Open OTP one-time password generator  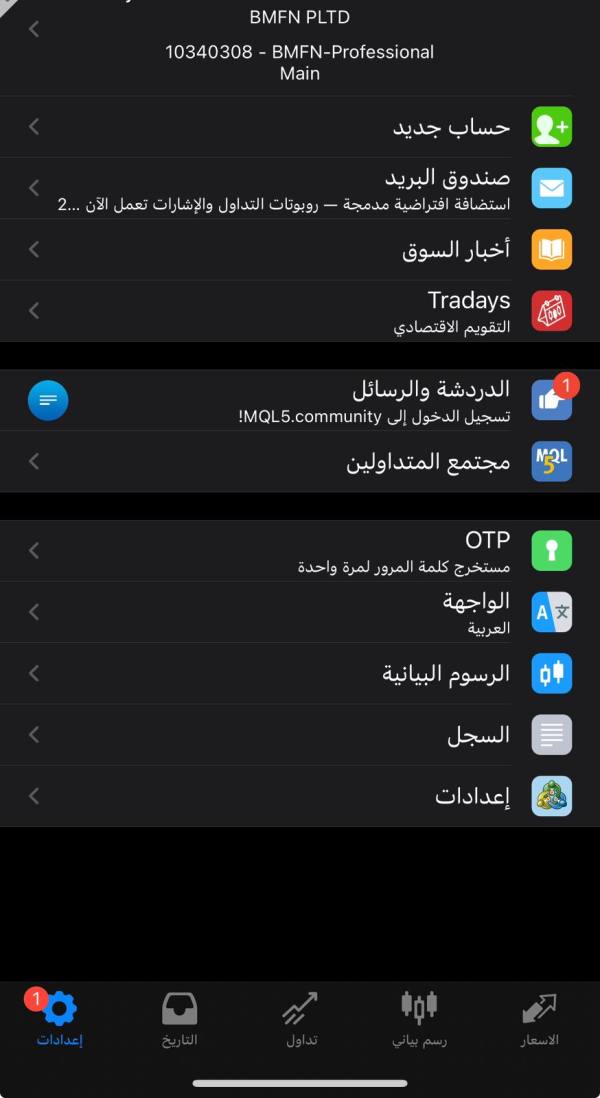click(300, 550)
